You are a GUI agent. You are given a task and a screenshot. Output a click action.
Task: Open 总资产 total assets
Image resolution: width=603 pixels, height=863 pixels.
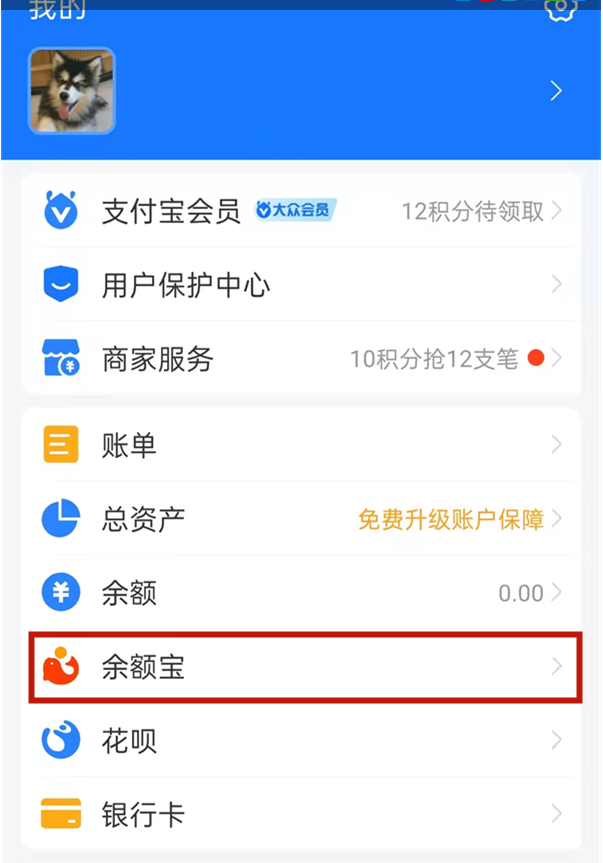point(300,519)
